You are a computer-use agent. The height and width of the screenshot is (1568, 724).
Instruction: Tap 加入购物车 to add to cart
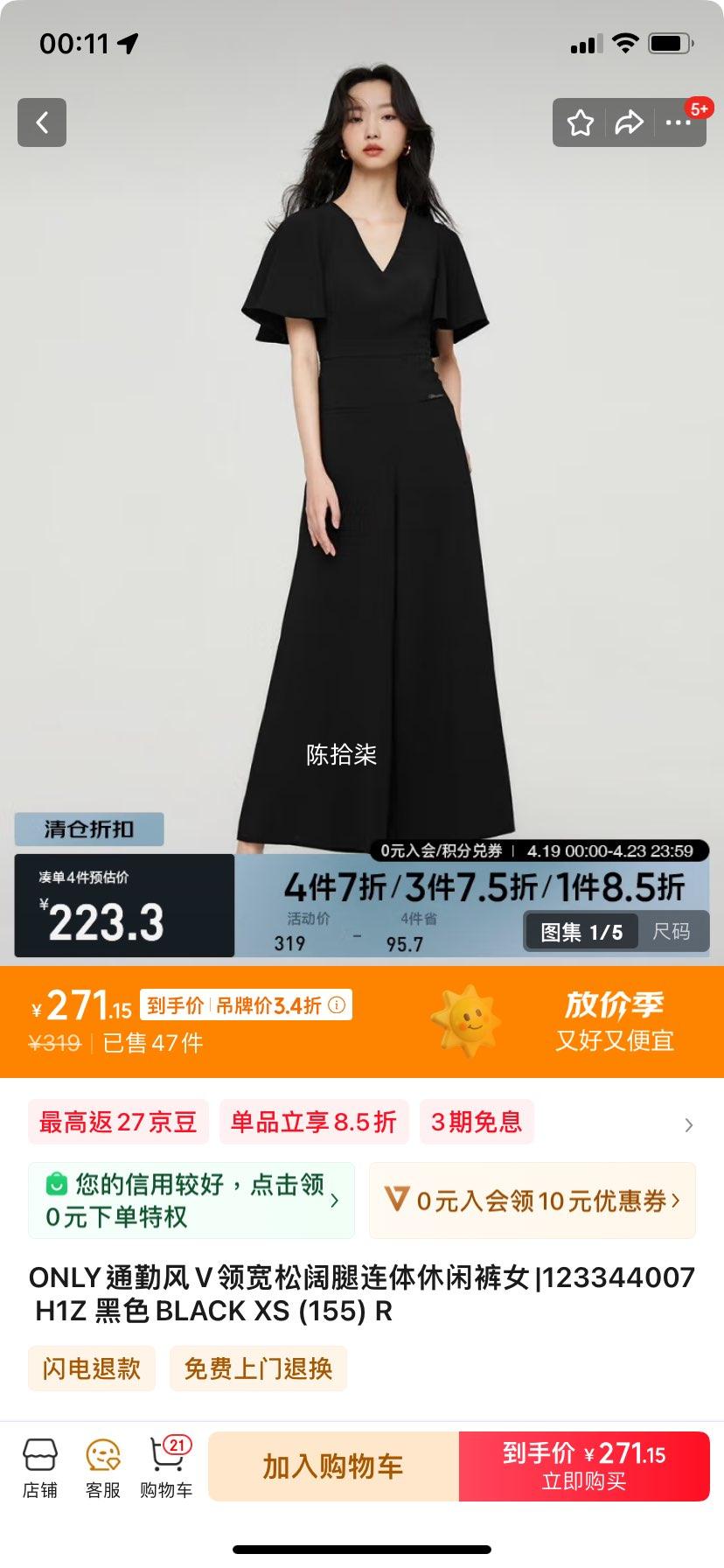click(331, 1466)
